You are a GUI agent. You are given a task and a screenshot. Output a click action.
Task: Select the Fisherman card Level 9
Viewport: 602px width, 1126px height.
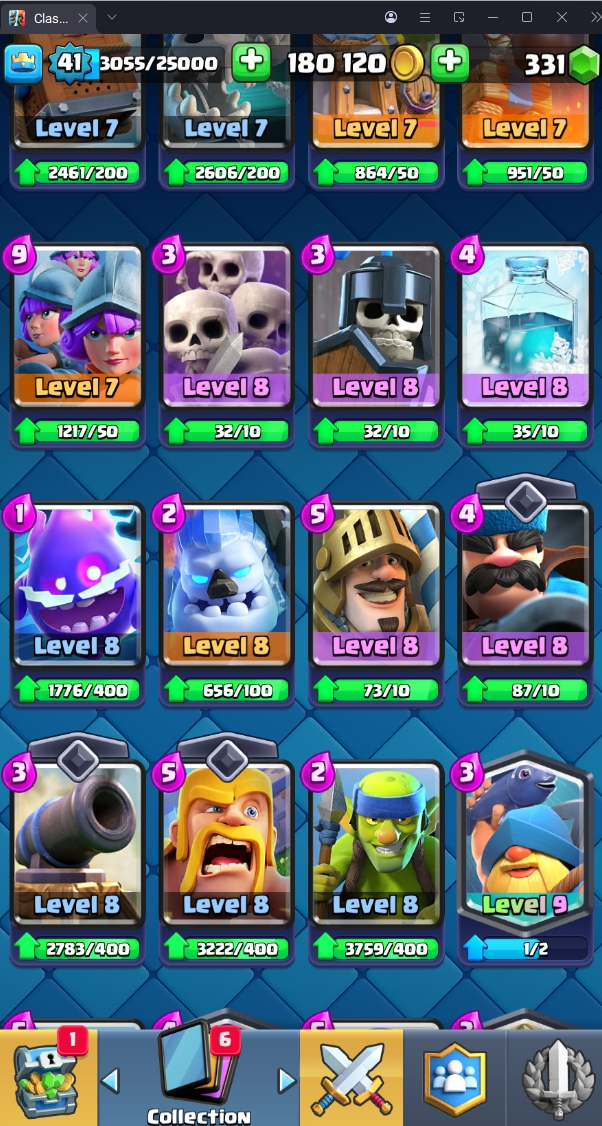(525, 850)
